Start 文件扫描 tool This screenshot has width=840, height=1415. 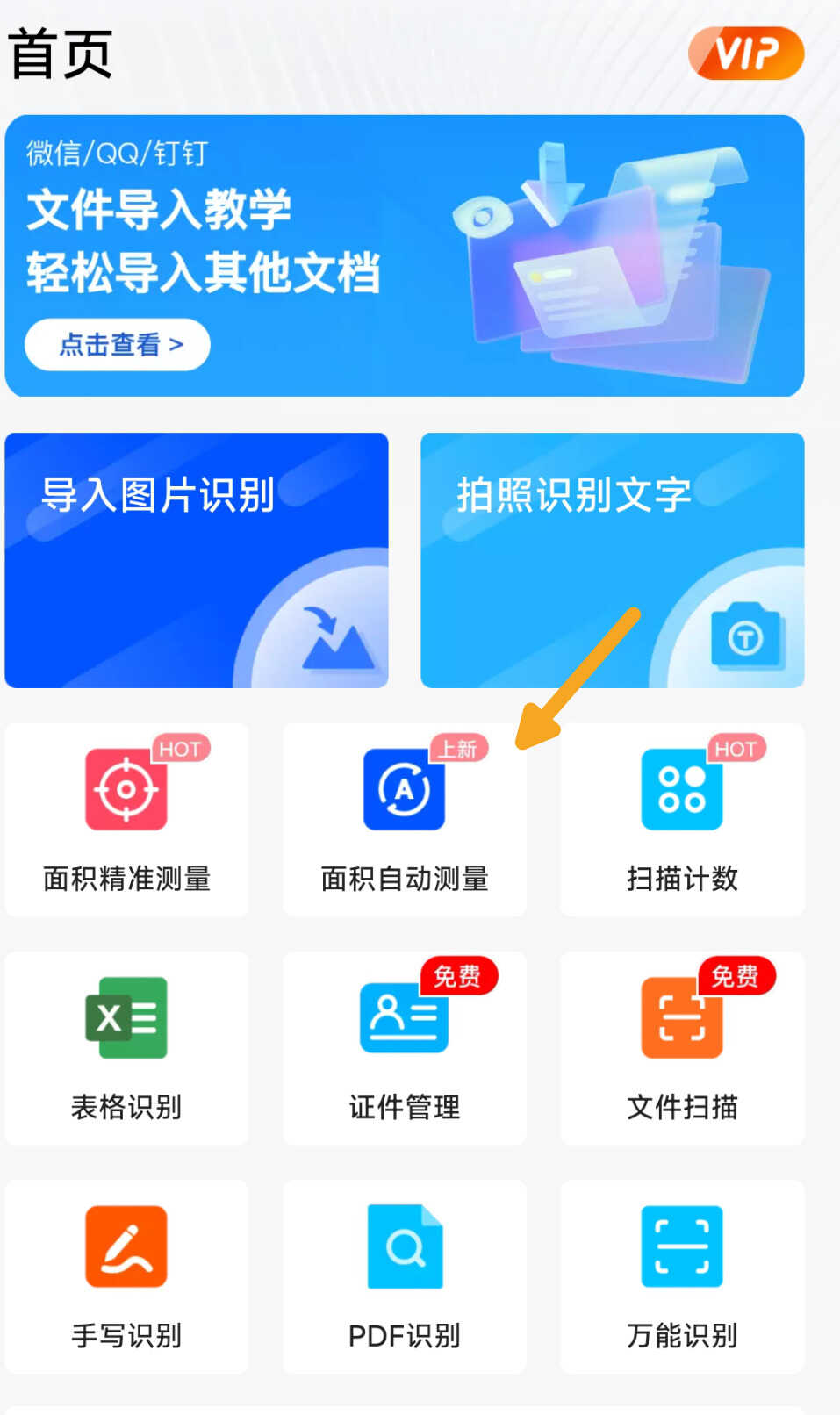682,1047
